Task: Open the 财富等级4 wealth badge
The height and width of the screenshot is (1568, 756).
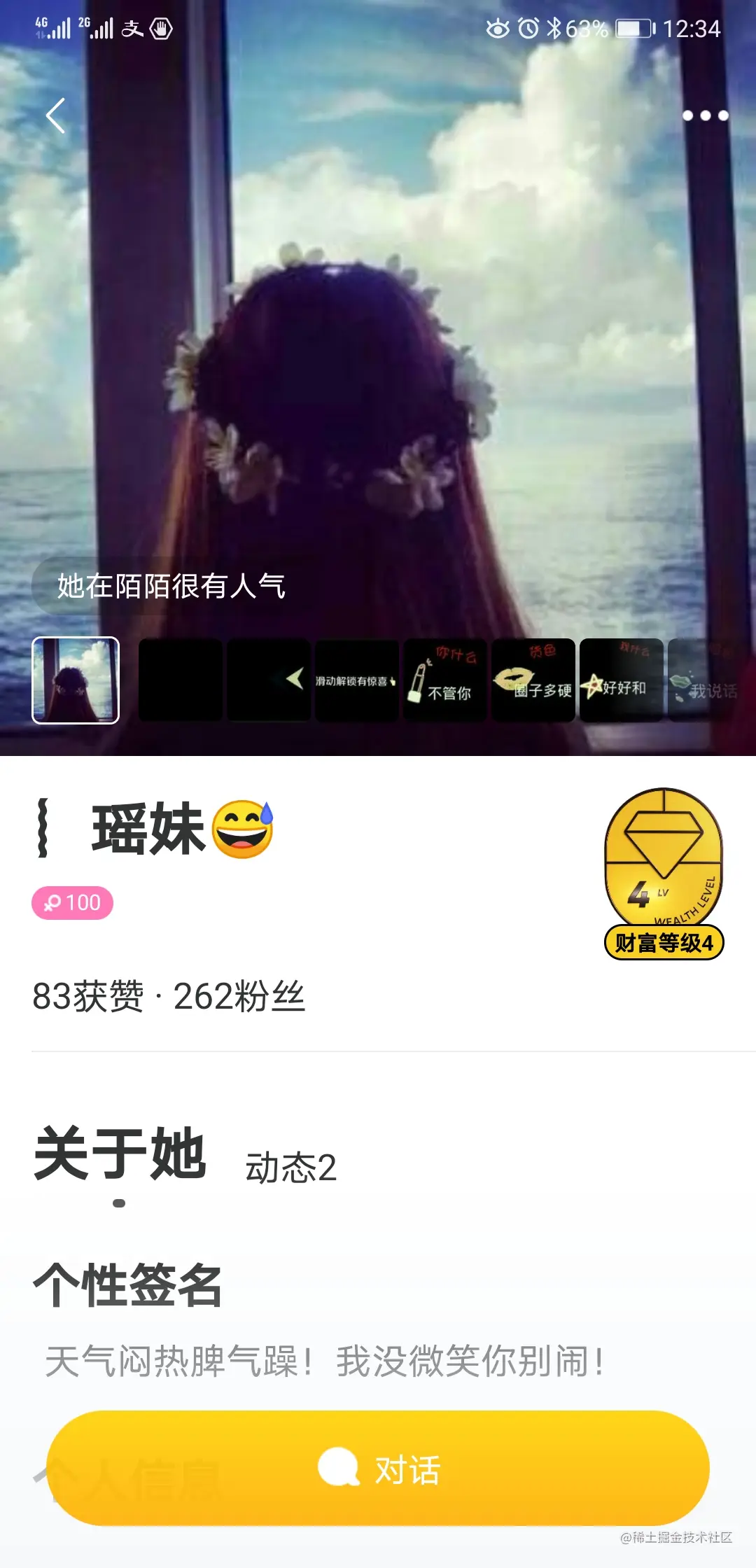Action: (664, 874)
